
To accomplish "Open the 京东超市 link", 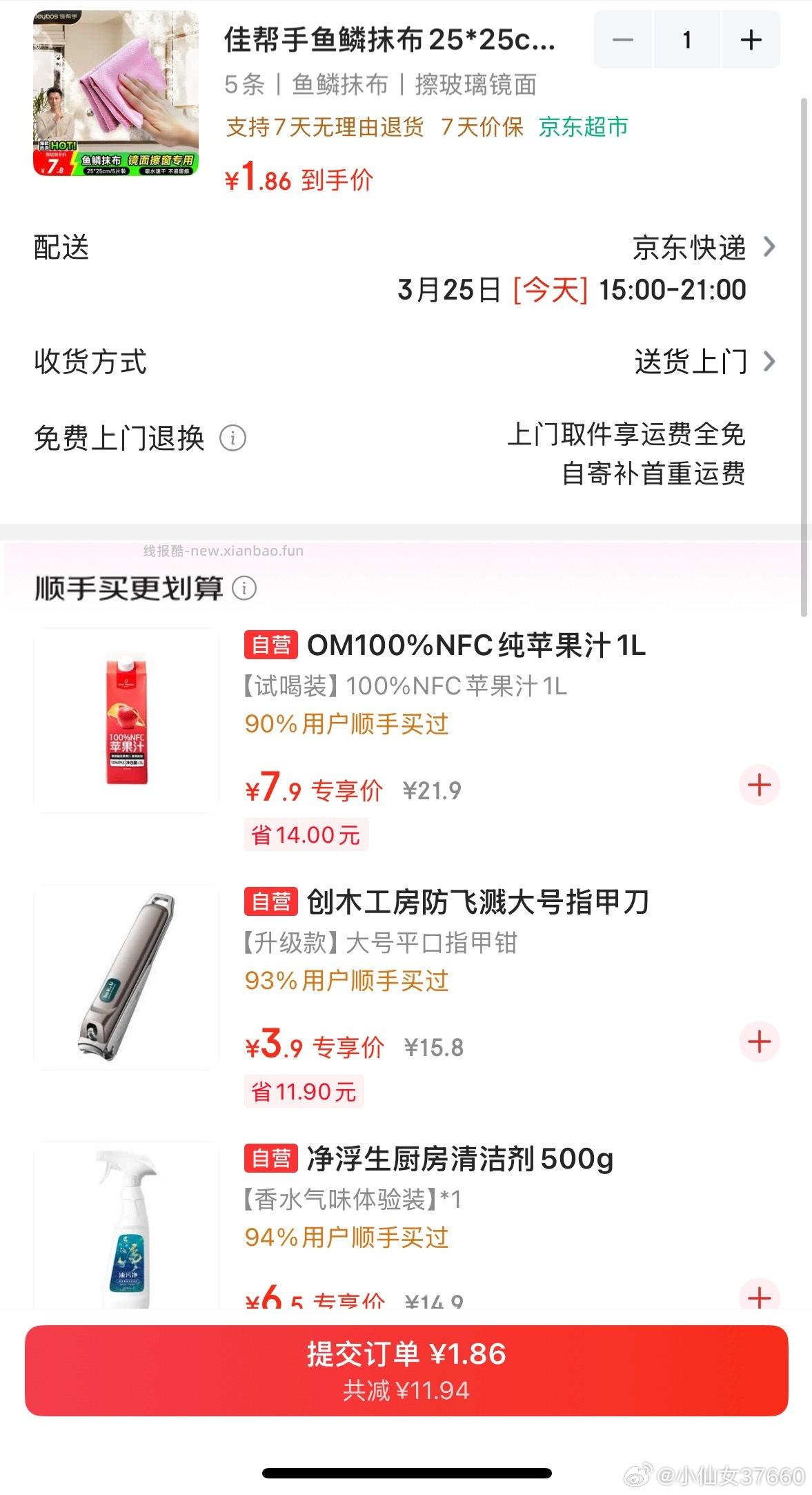I will (583, 128).
